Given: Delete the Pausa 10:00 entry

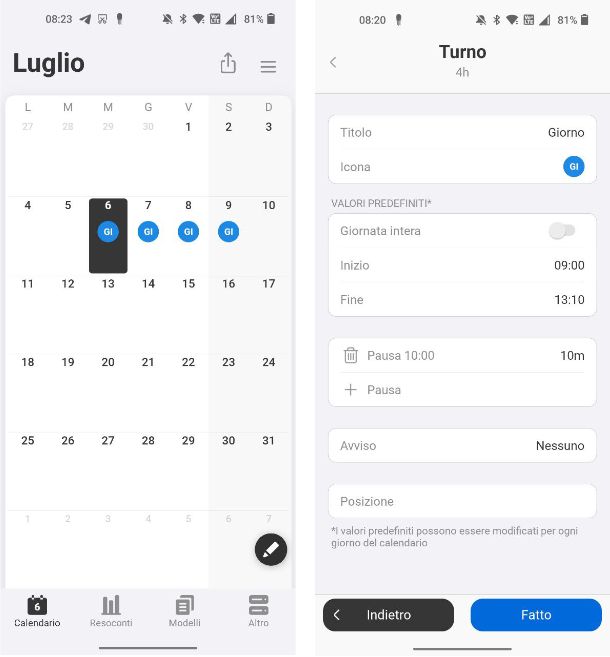Looking at the screenshot, I should click(351, 355).
